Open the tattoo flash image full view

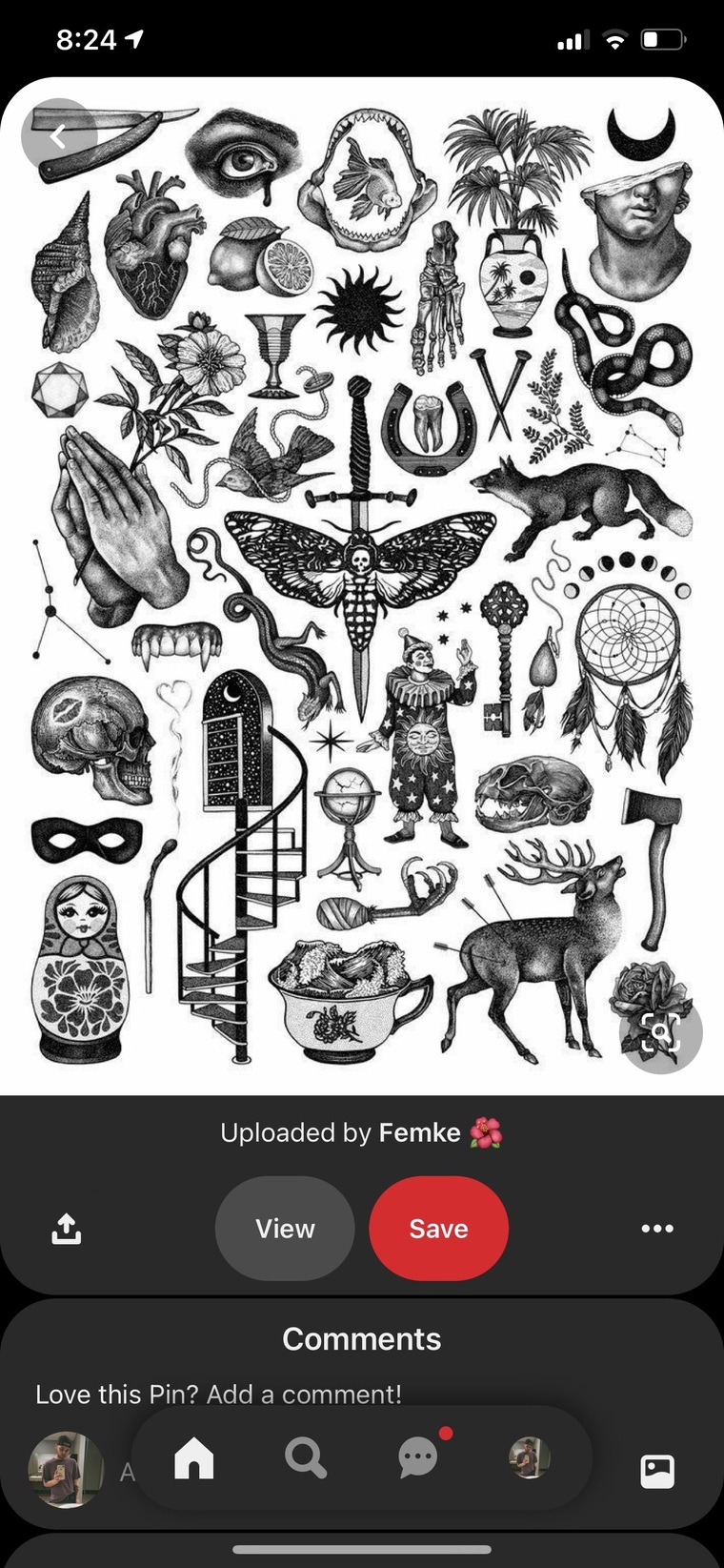coord(362,586)
